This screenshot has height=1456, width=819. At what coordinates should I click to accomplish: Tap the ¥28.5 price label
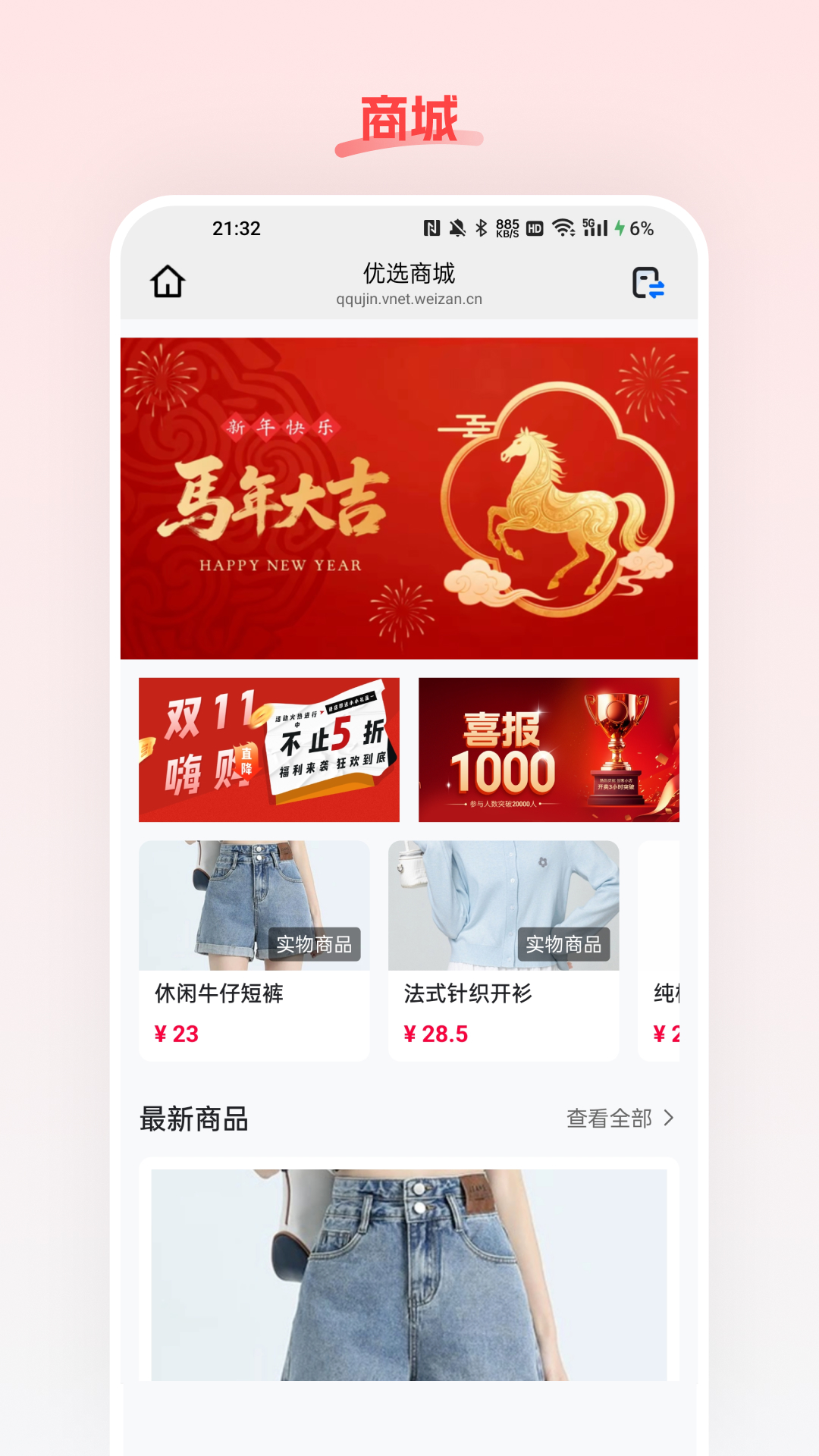click(437, 1033)
